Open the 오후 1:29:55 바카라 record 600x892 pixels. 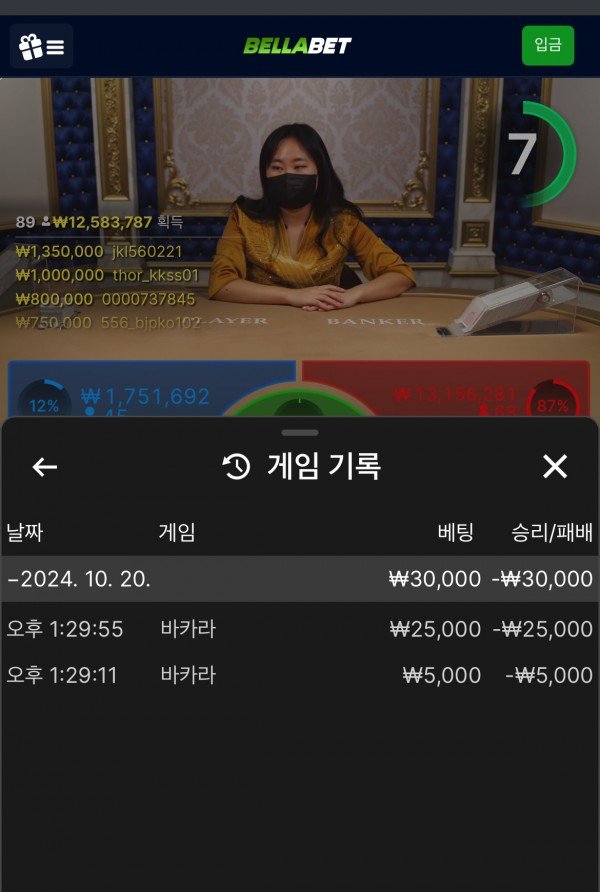click(299, 629)
